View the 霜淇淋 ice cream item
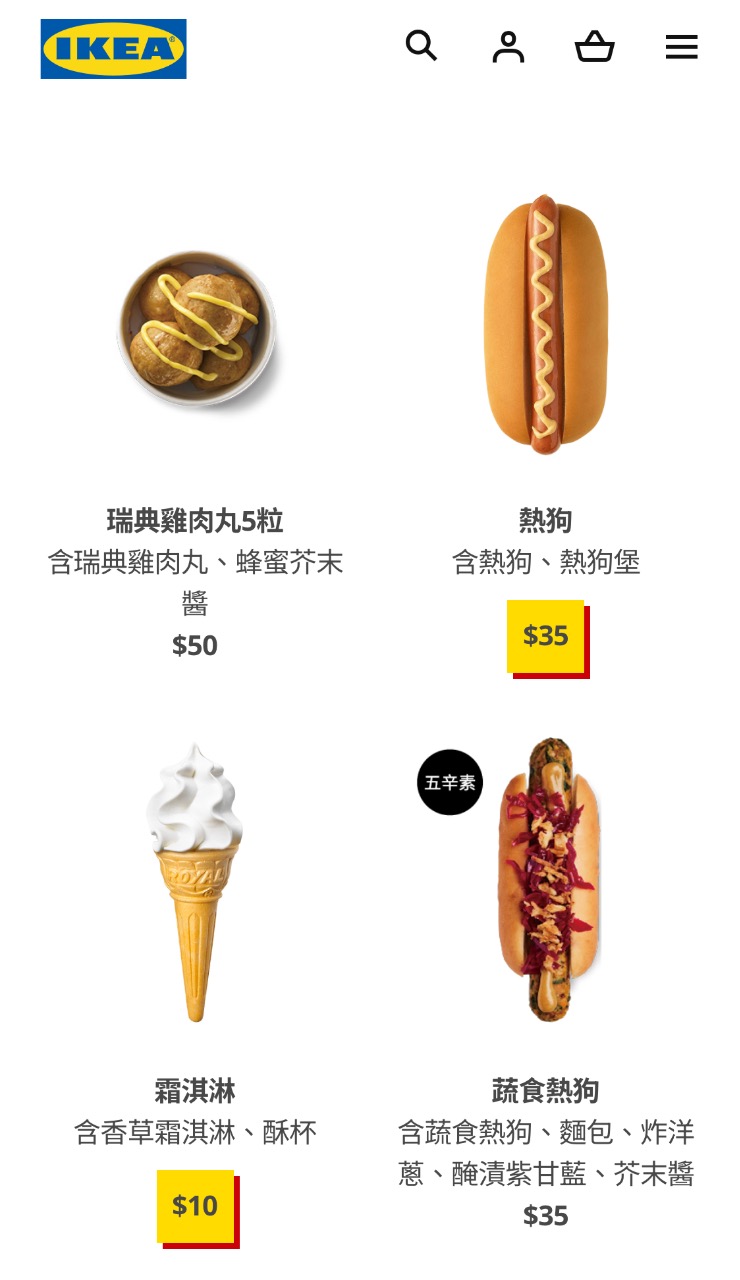Viewport: 740px width, 1280px height. pyautogui.click(x=196, y=882)
